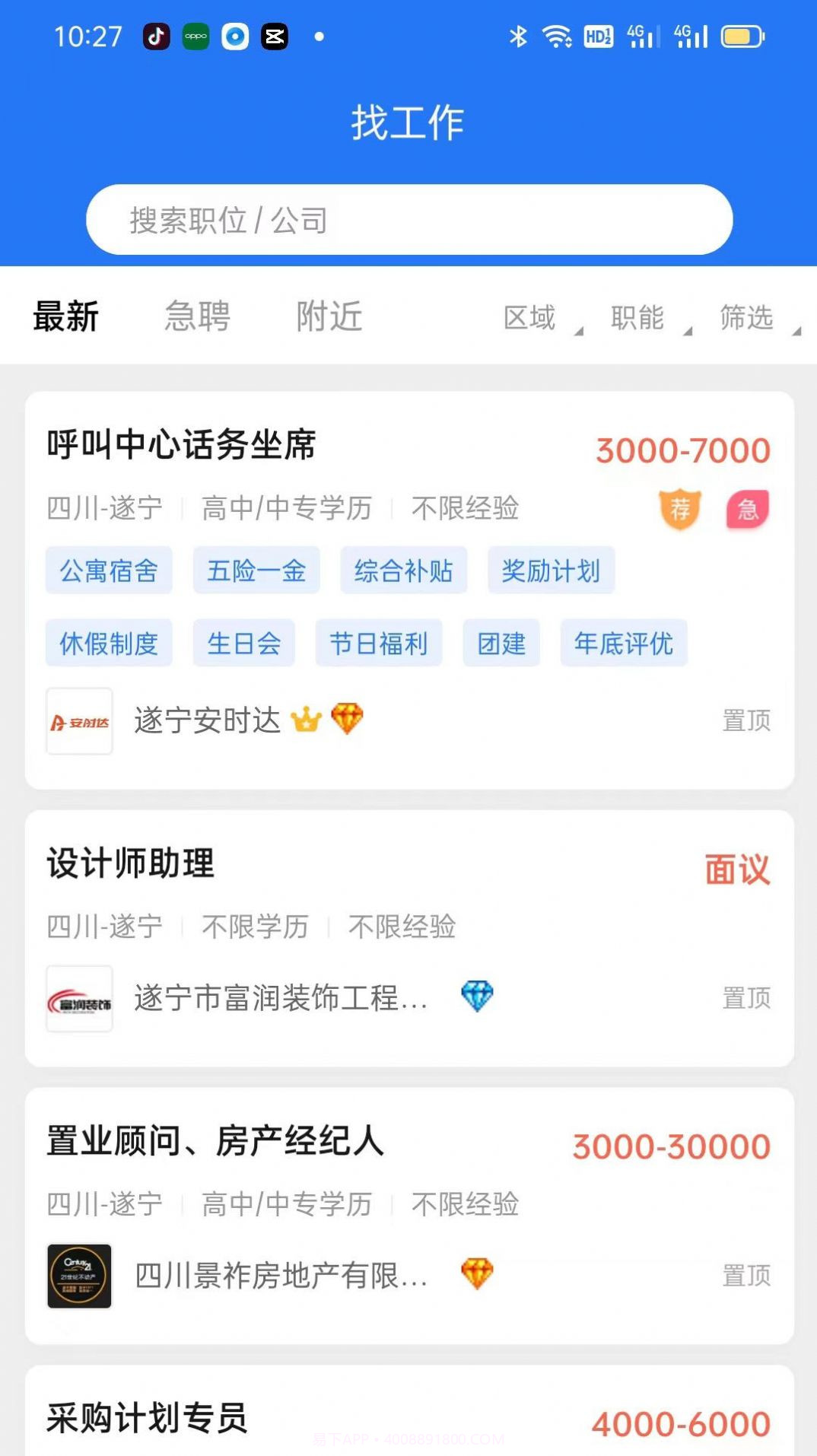Image resolution: width=817 pixels, height=1456 pixels.
Task: Click the 安时达 company logo
Action: [x=79, y=721]
